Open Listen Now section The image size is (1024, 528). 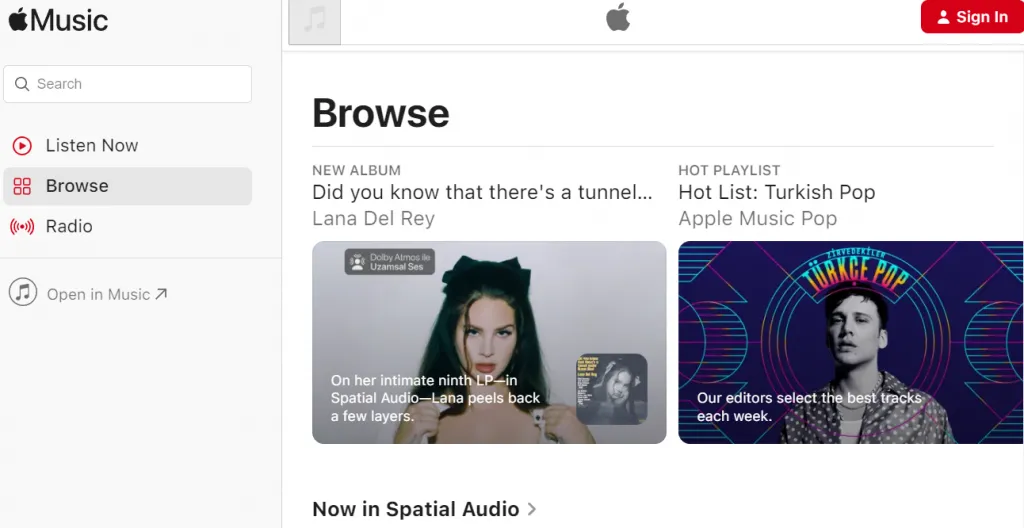[x=91, y=145]
